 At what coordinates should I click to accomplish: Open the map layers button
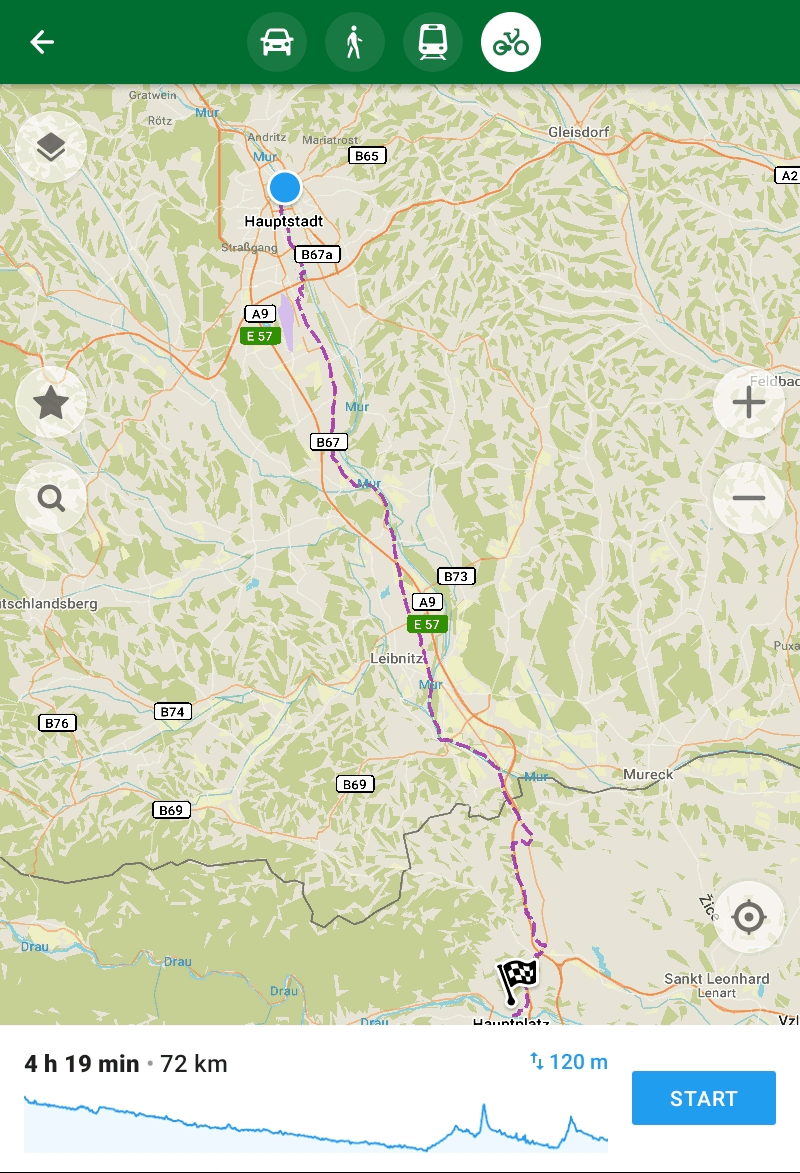coord(51,148)
